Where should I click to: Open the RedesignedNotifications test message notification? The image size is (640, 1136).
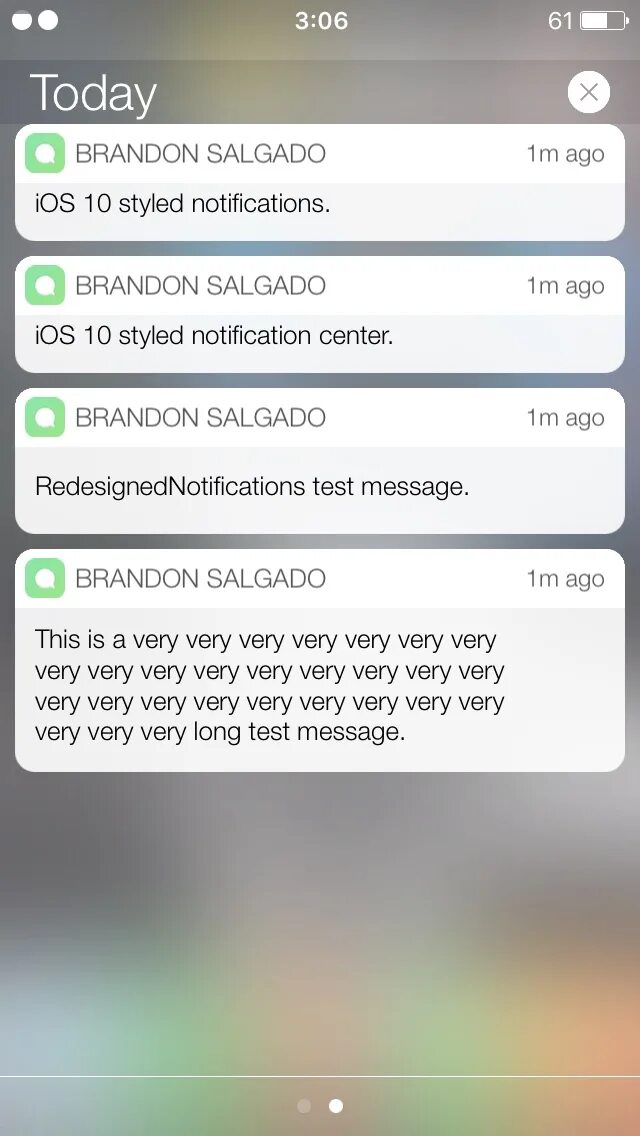tap(320, 461)
